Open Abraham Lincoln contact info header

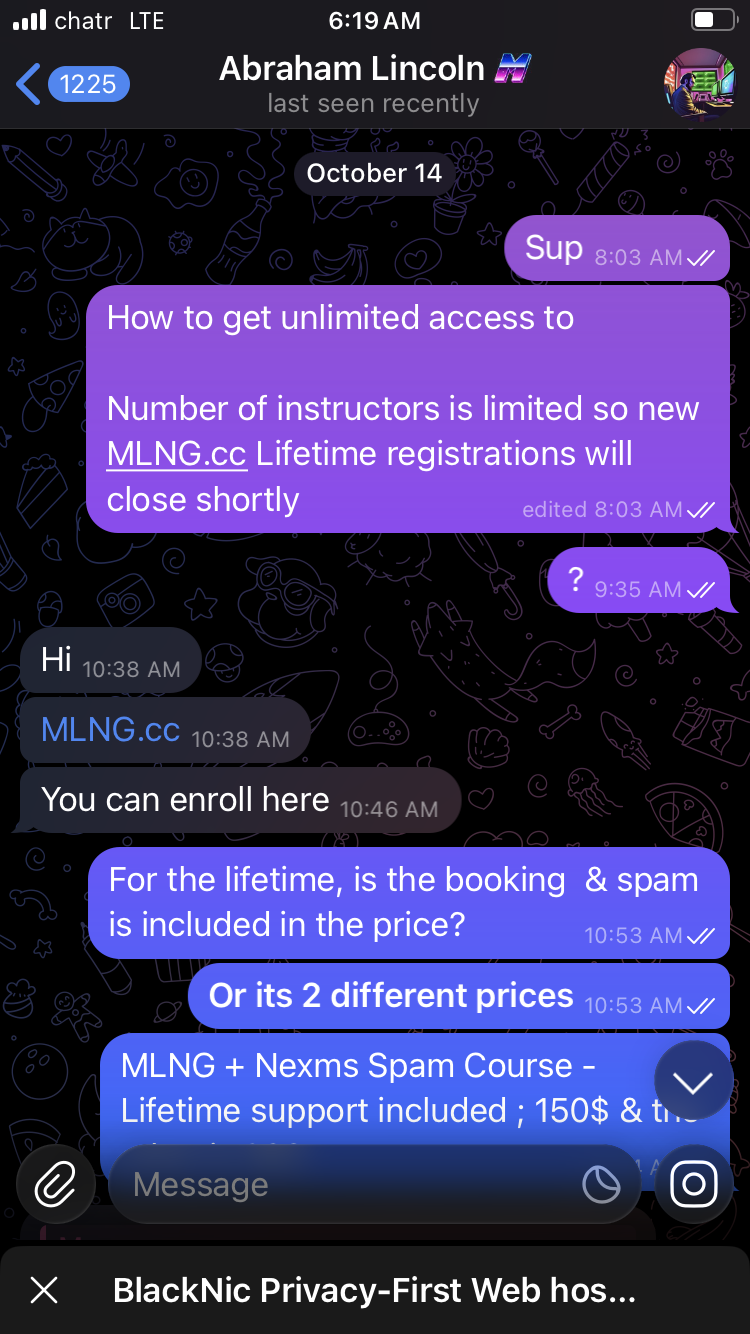tap(373, 84)
